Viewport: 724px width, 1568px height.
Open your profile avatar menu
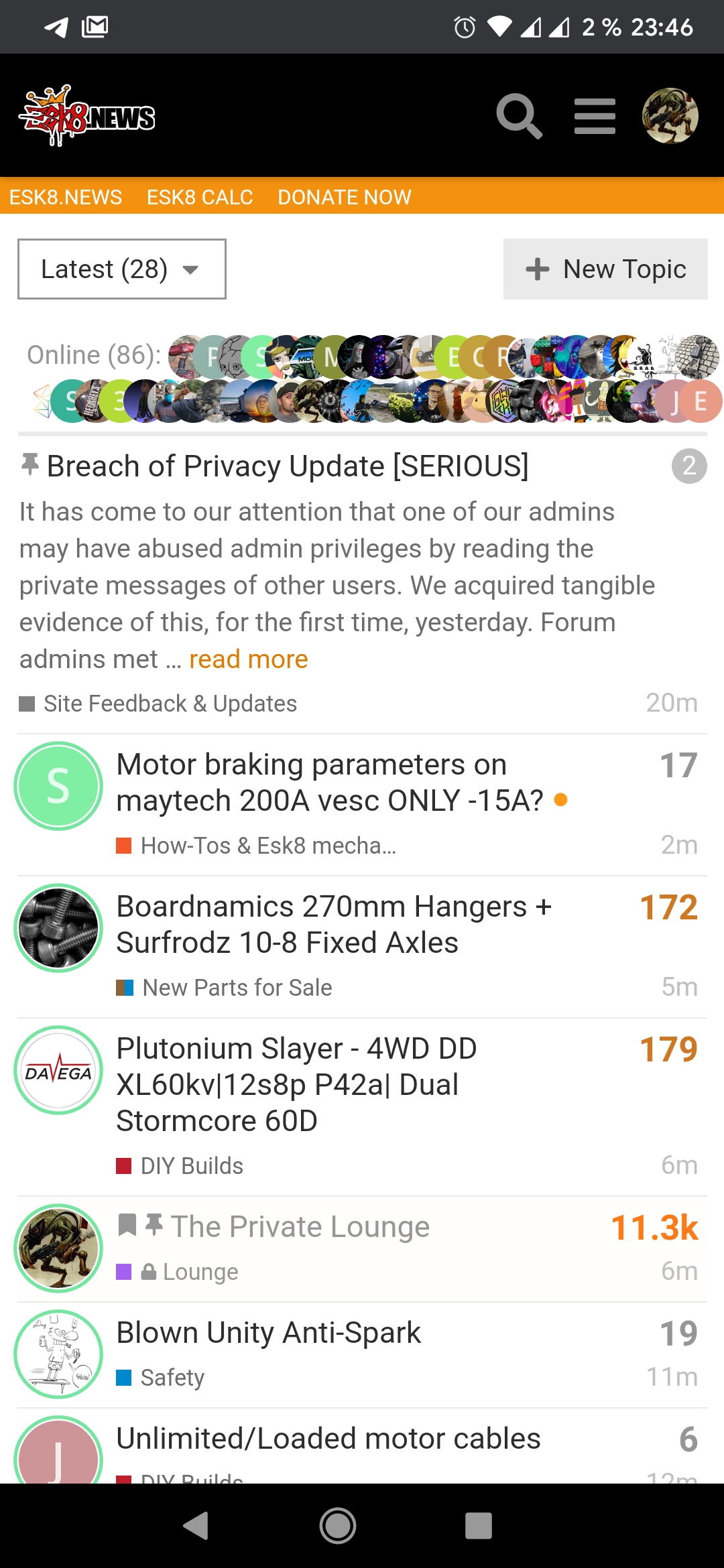[x=670, y=117]
